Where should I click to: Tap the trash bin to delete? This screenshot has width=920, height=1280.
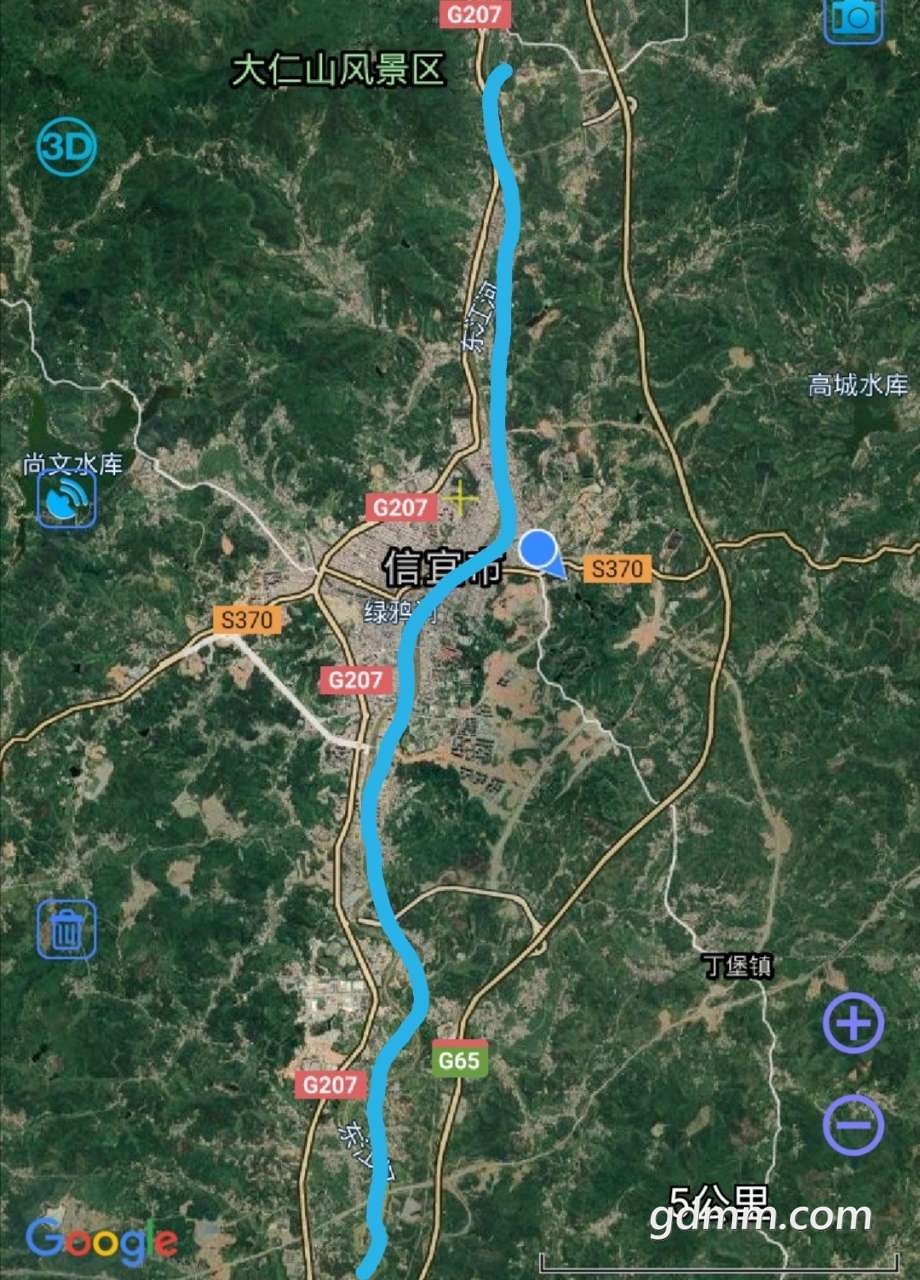point(67,930)
